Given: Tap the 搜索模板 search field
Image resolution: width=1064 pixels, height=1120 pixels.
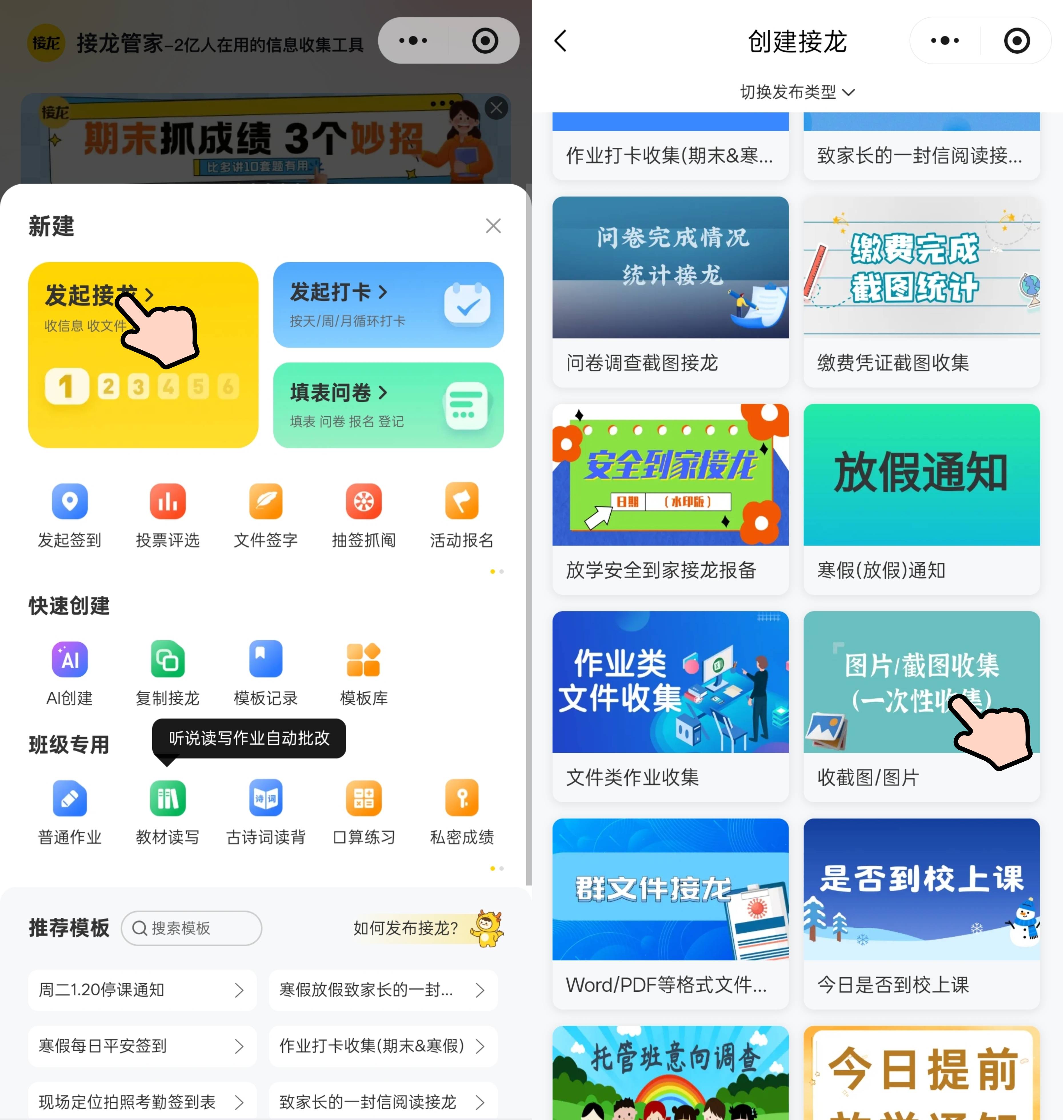Looking at the screenshot, I should (x=192, y=928).
